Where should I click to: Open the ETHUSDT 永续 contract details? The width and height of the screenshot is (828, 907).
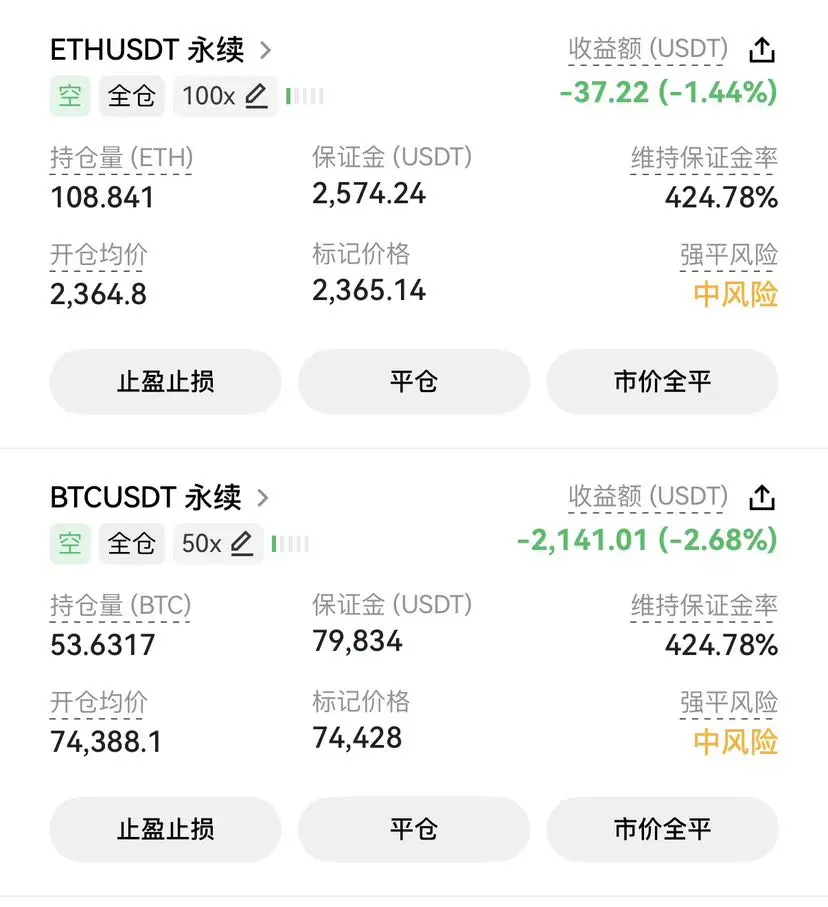pyautogui.click(x=160, y=49)
